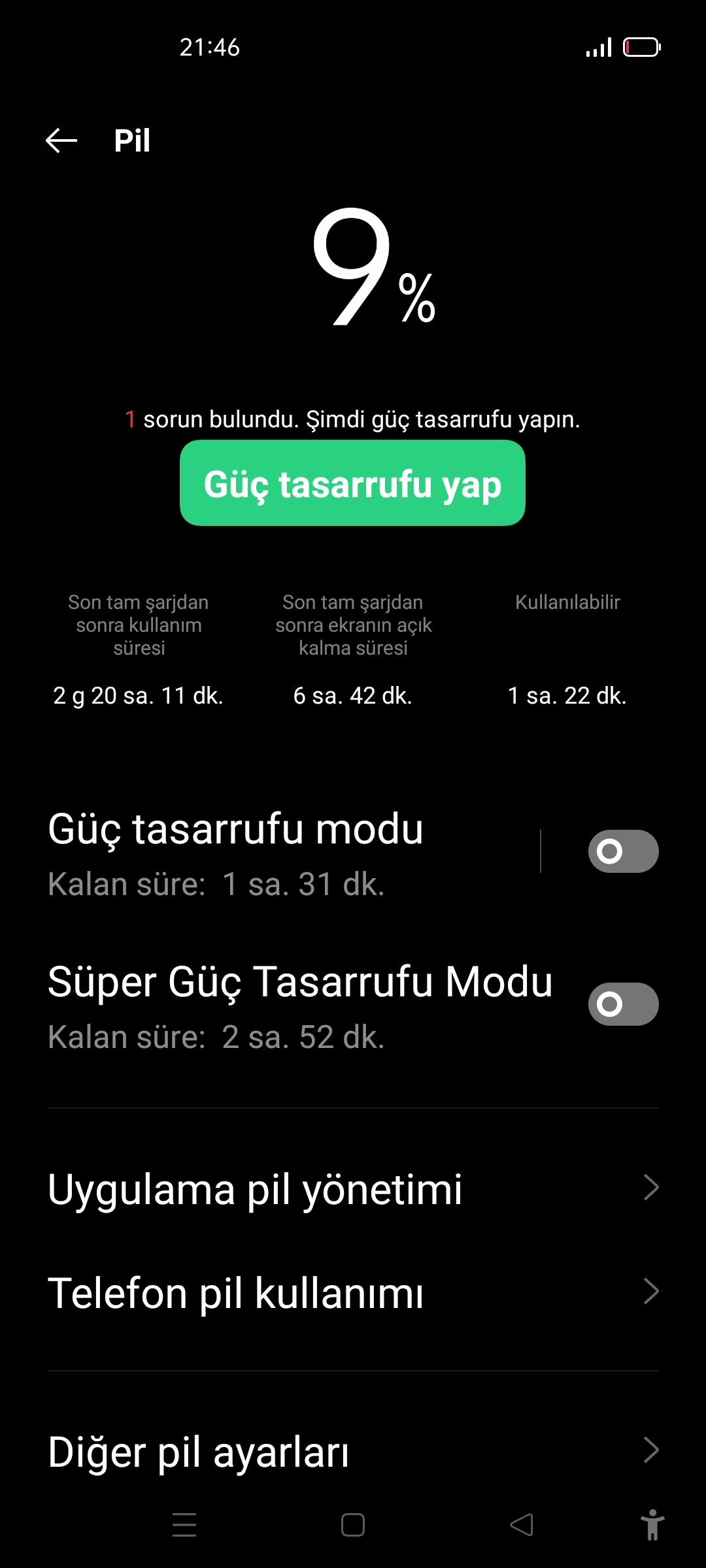Image resolution: width=706 pixels, height=1568 pixels.
Task: Tap the accessibility shortcut icon
Action: [652, 1525]
